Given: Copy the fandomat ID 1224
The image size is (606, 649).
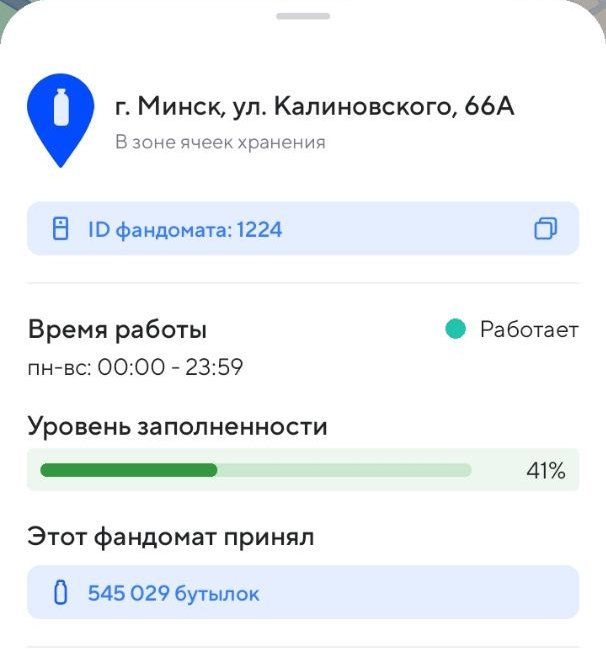Looking at the screenshot, I should 545,229.
